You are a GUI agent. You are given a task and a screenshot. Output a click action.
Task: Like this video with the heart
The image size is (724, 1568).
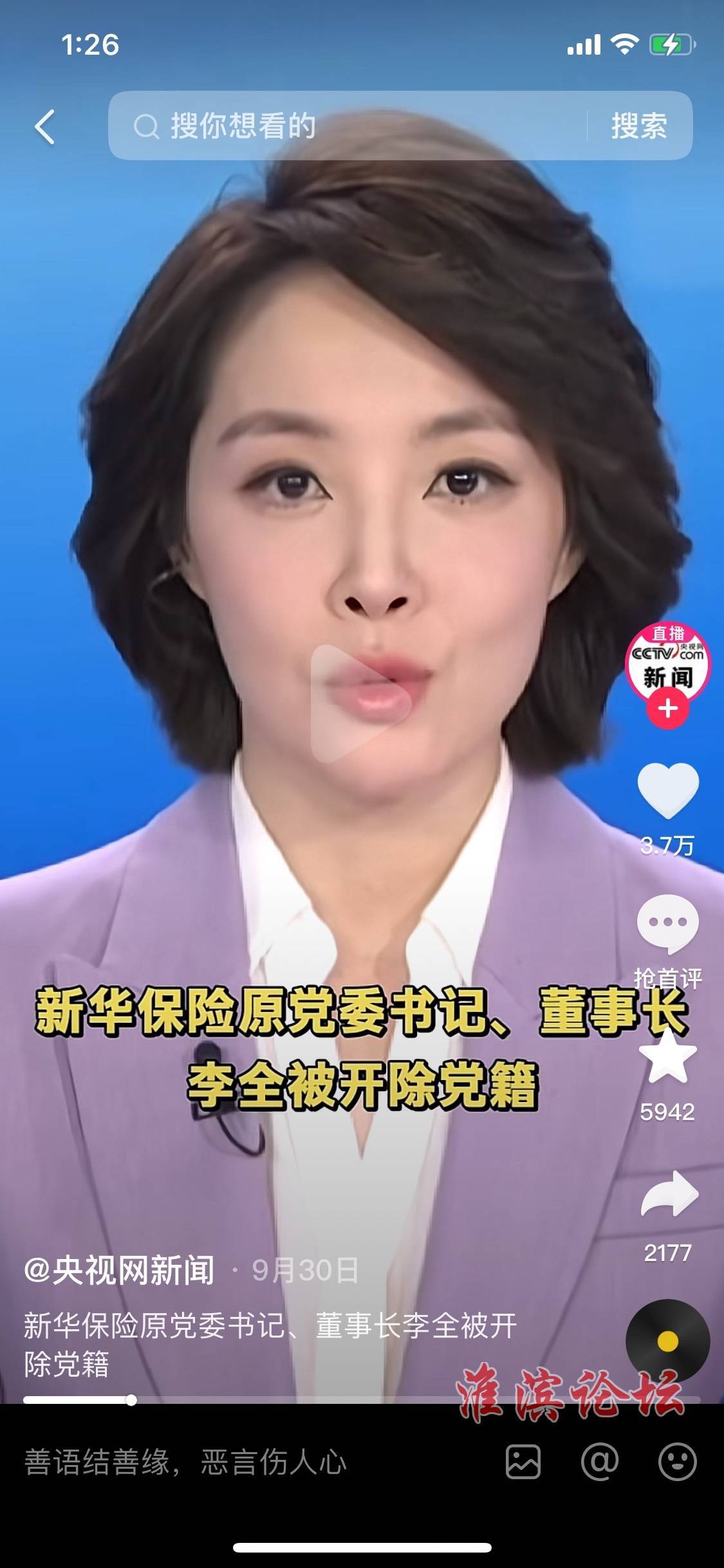click(x=668, y=790)
